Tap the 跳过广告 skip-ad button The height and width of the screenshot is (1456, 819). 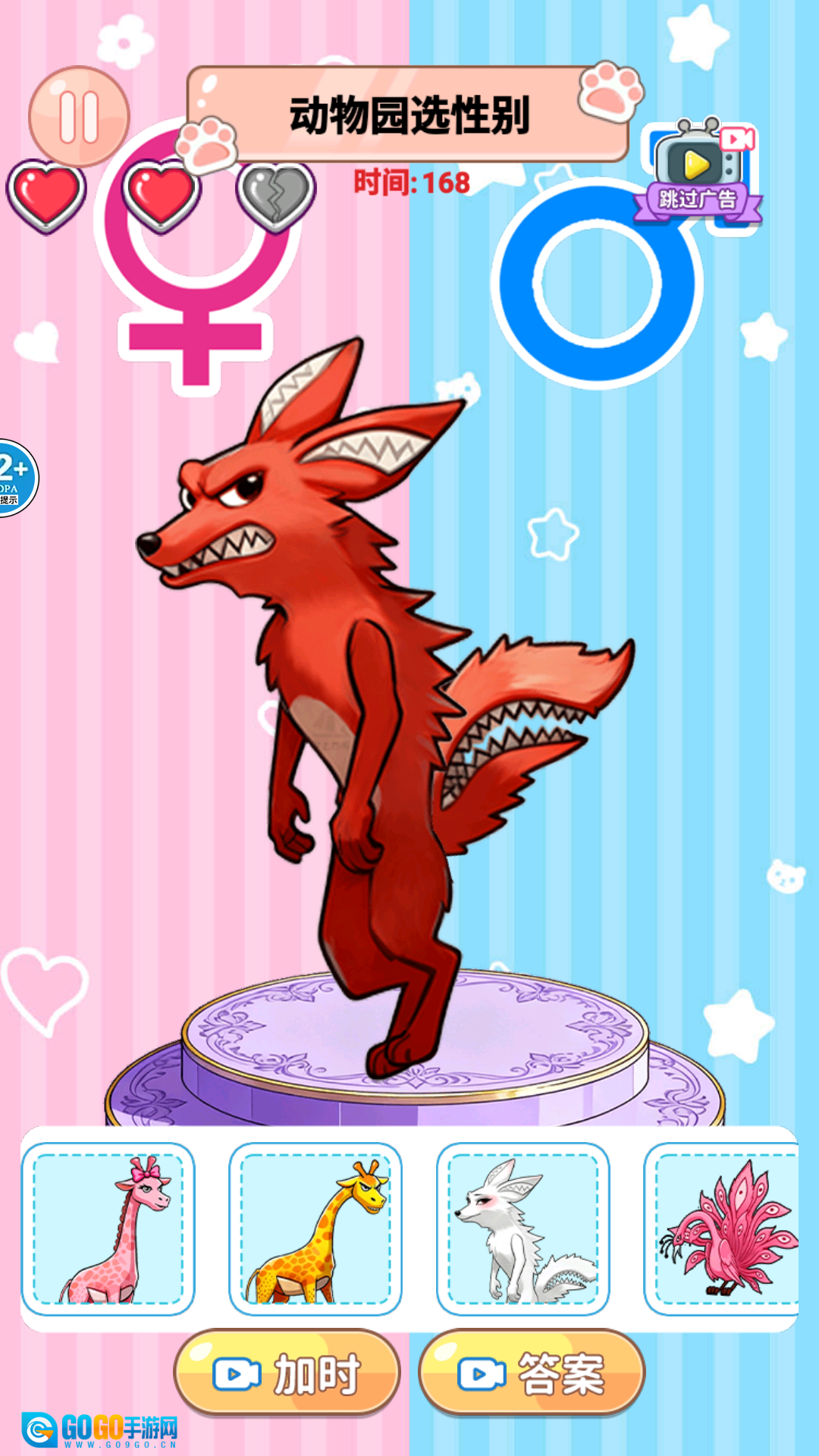(698, 176)
